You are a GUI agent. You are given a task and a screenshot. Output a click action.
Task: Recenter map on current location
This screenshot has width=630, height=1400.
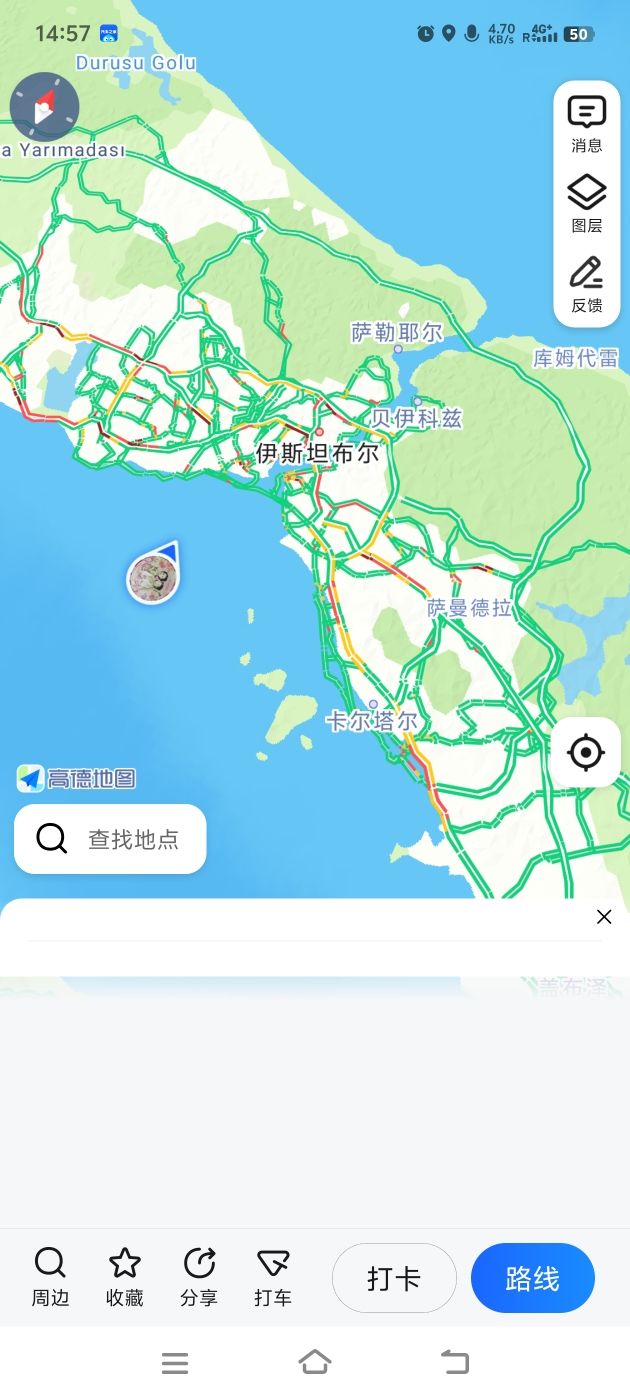586,752
